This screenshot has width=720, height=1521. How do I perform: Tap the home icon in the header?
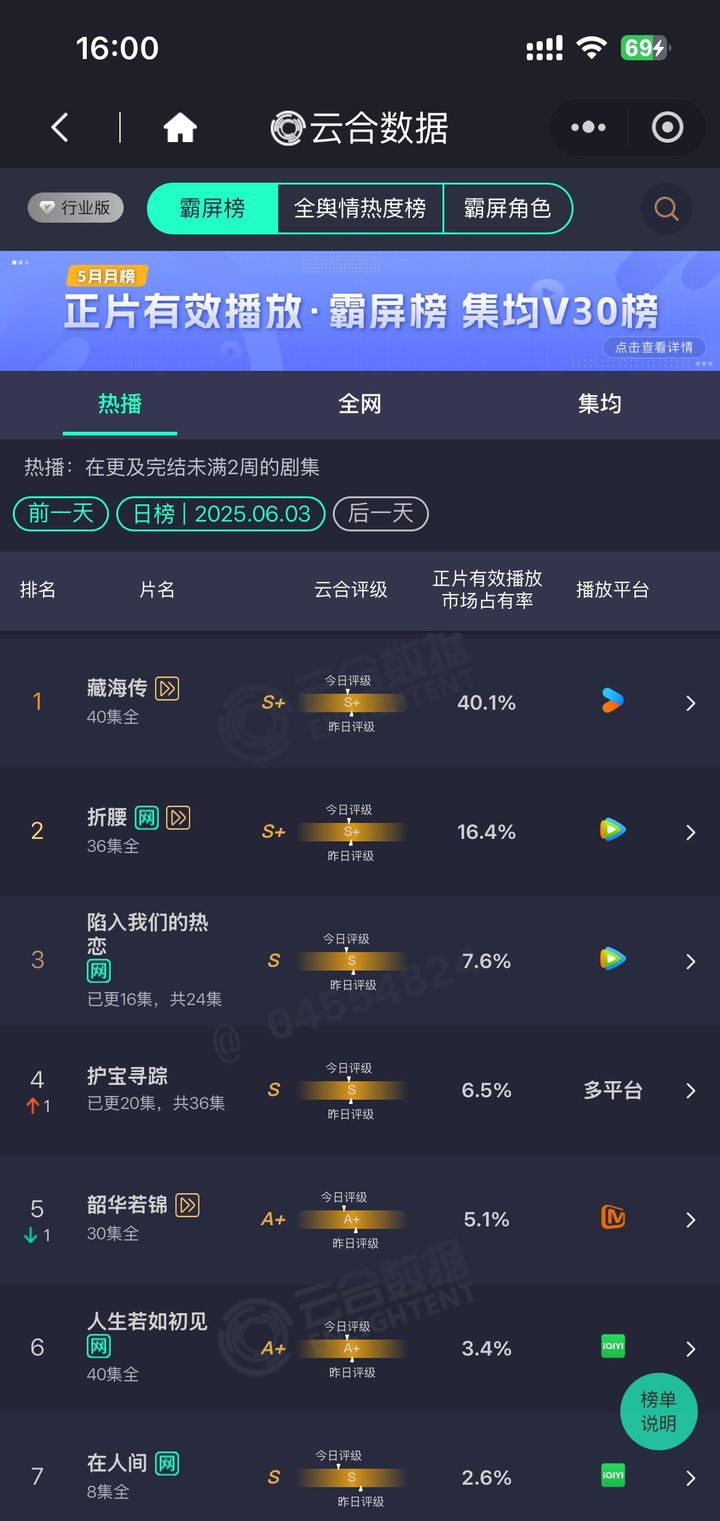(x=180, y=127)
